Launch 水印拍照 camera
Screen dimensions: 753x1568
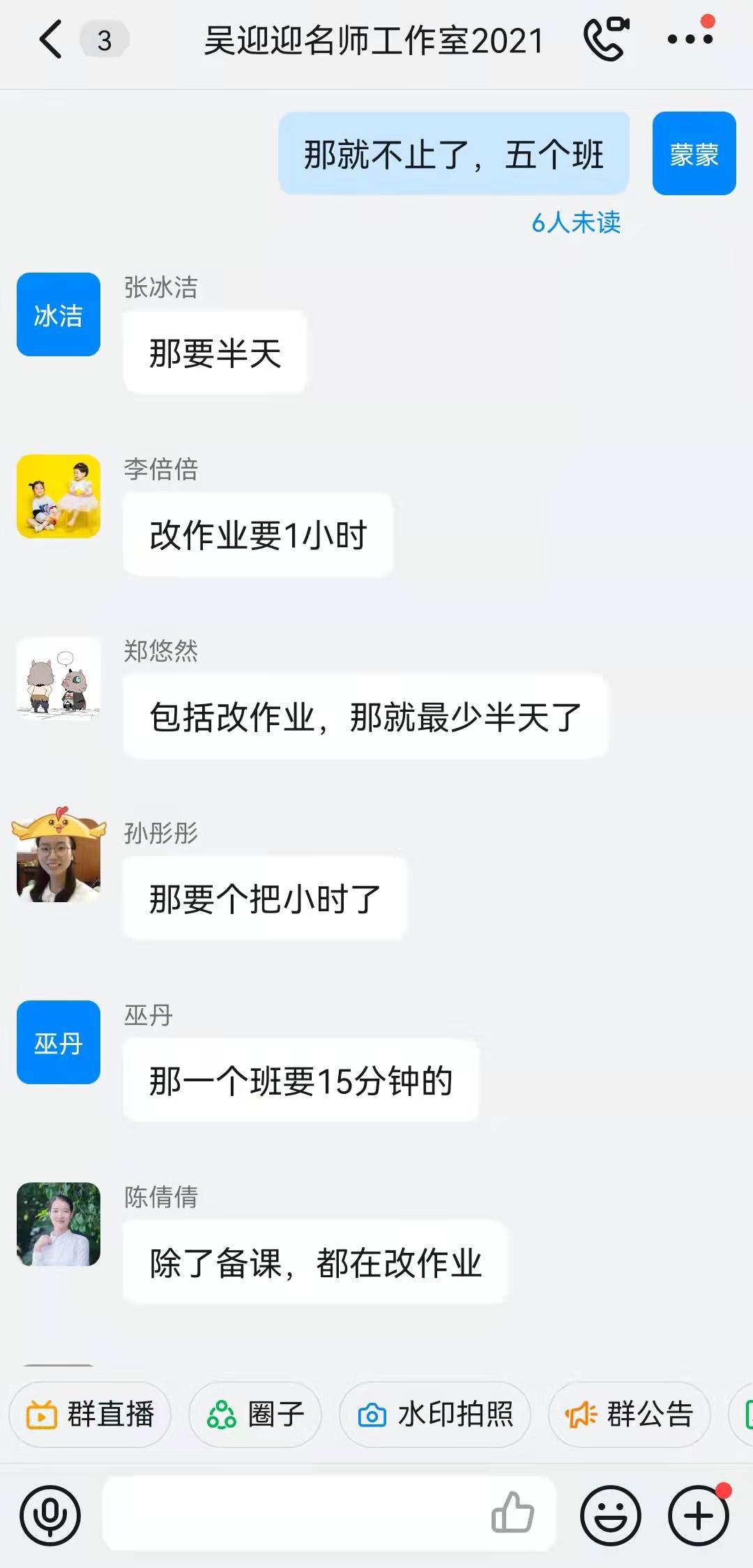[435, 1415]
